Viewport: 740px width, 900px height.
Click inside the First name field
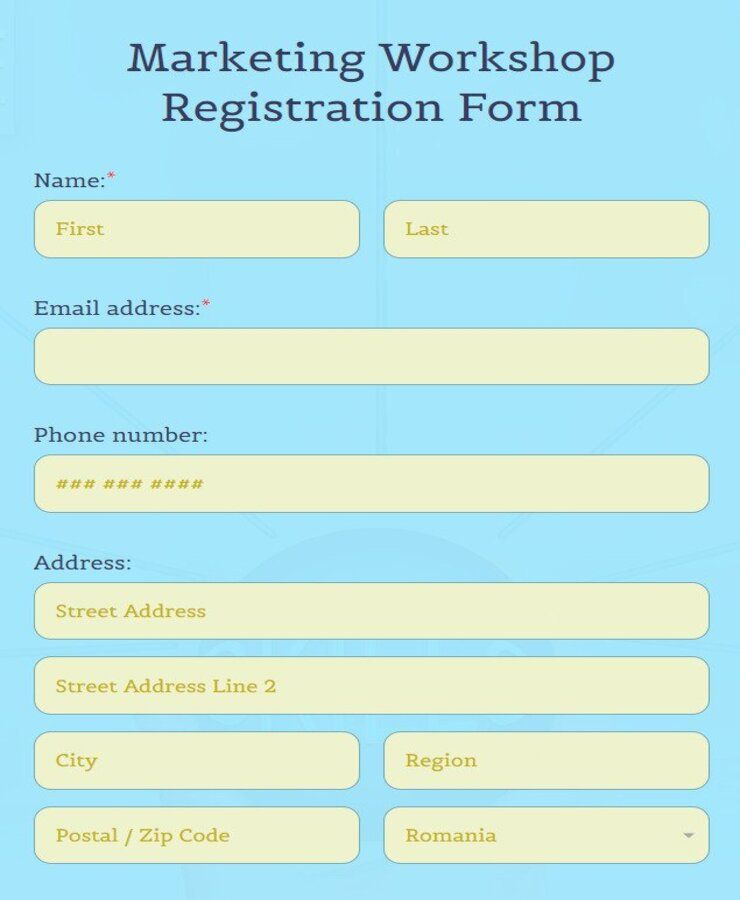point(196,229)
